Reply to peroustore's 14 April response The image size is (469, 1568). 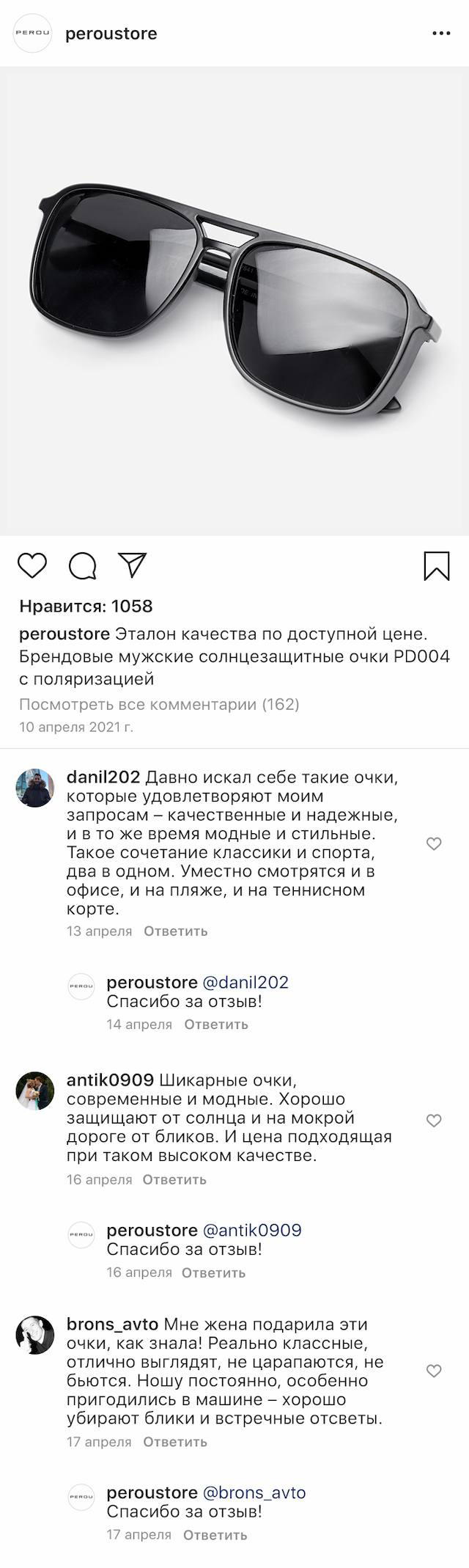click(x=216, y=1024)
